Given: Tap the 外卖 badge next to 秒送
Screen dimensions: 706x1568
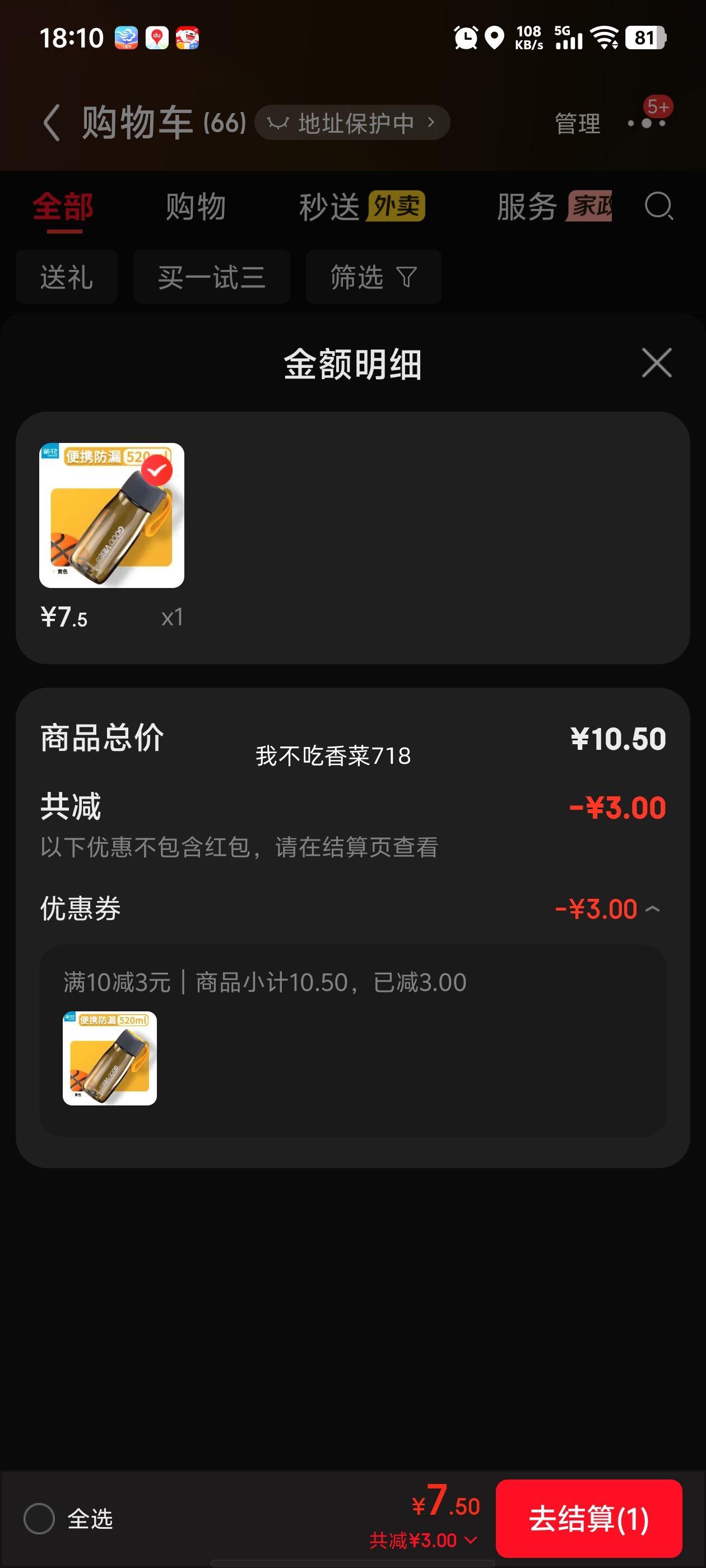Looking at the screenshot, I should pyautogui.click(x=397, y=206).
